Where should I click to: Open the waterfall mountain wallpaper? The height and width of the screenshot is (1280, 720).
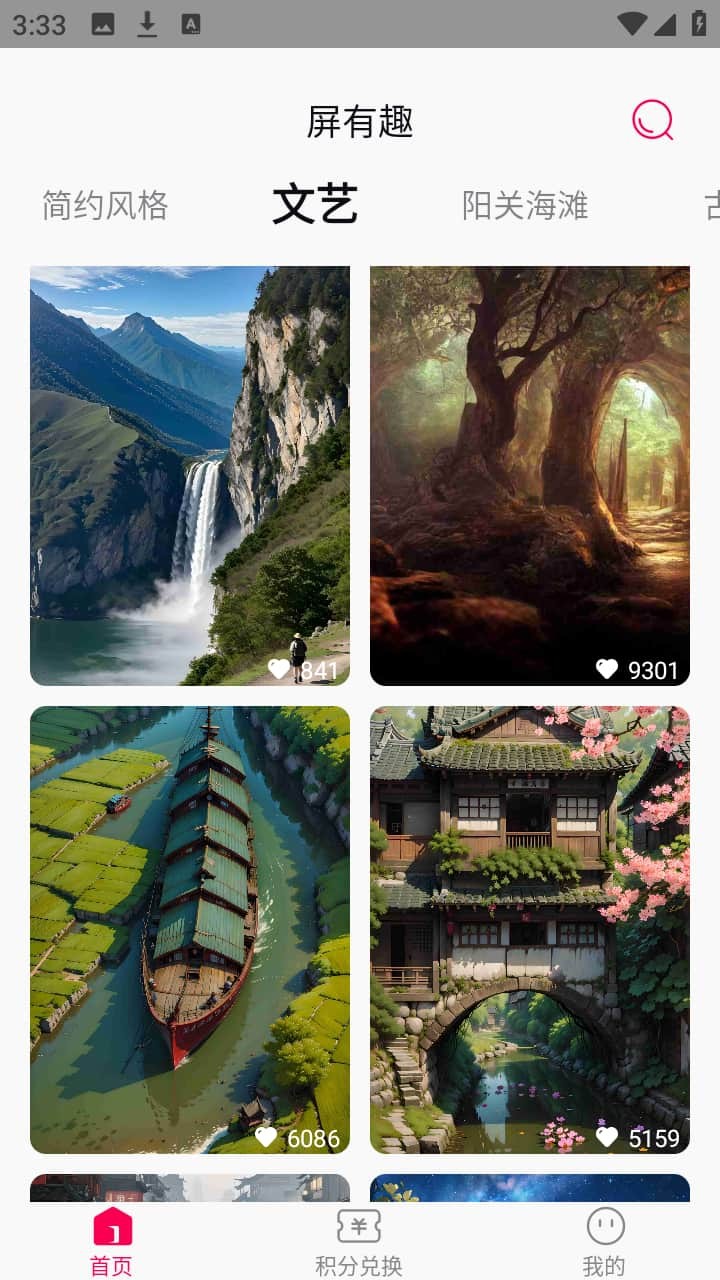(190, 475)
